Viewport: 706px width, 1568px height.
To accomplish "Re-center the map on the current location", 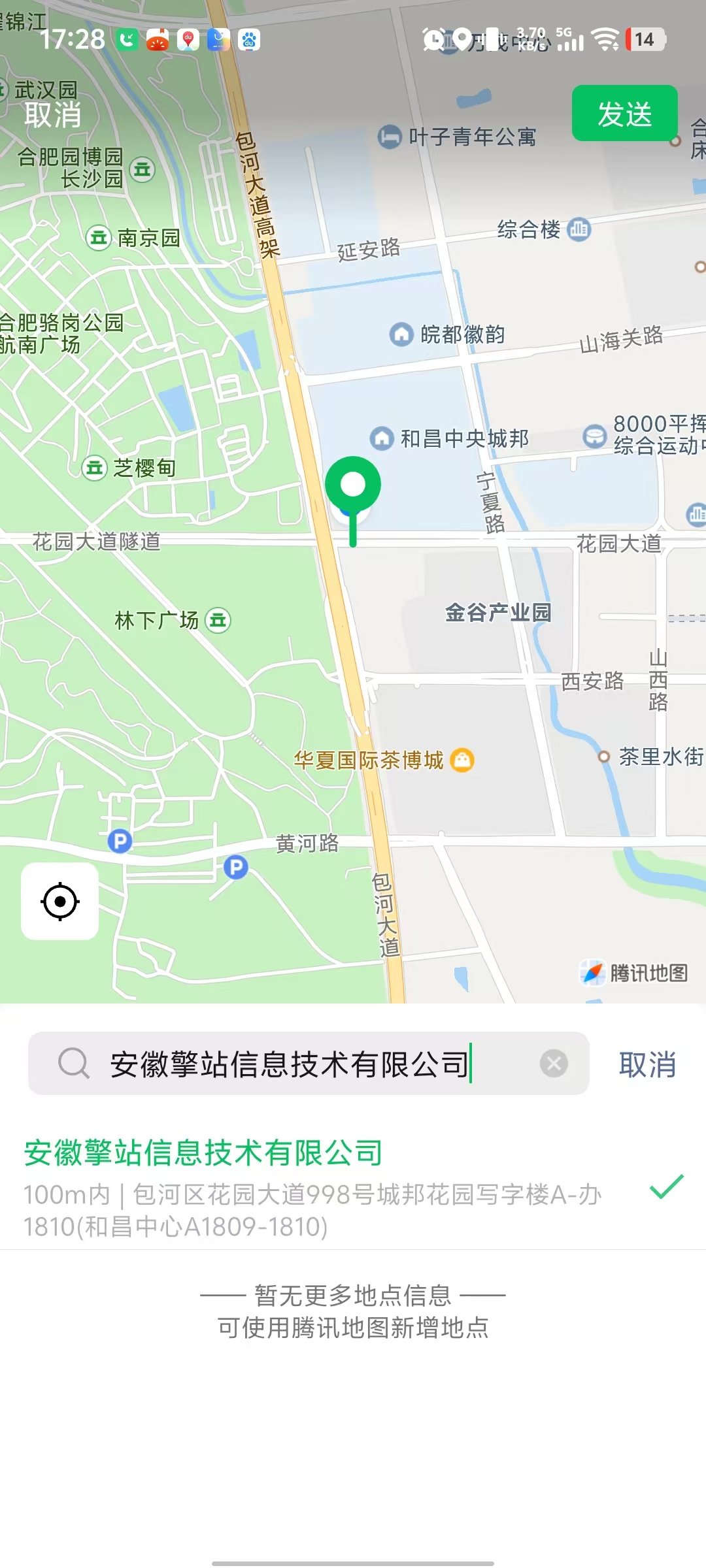I will 60,901.
